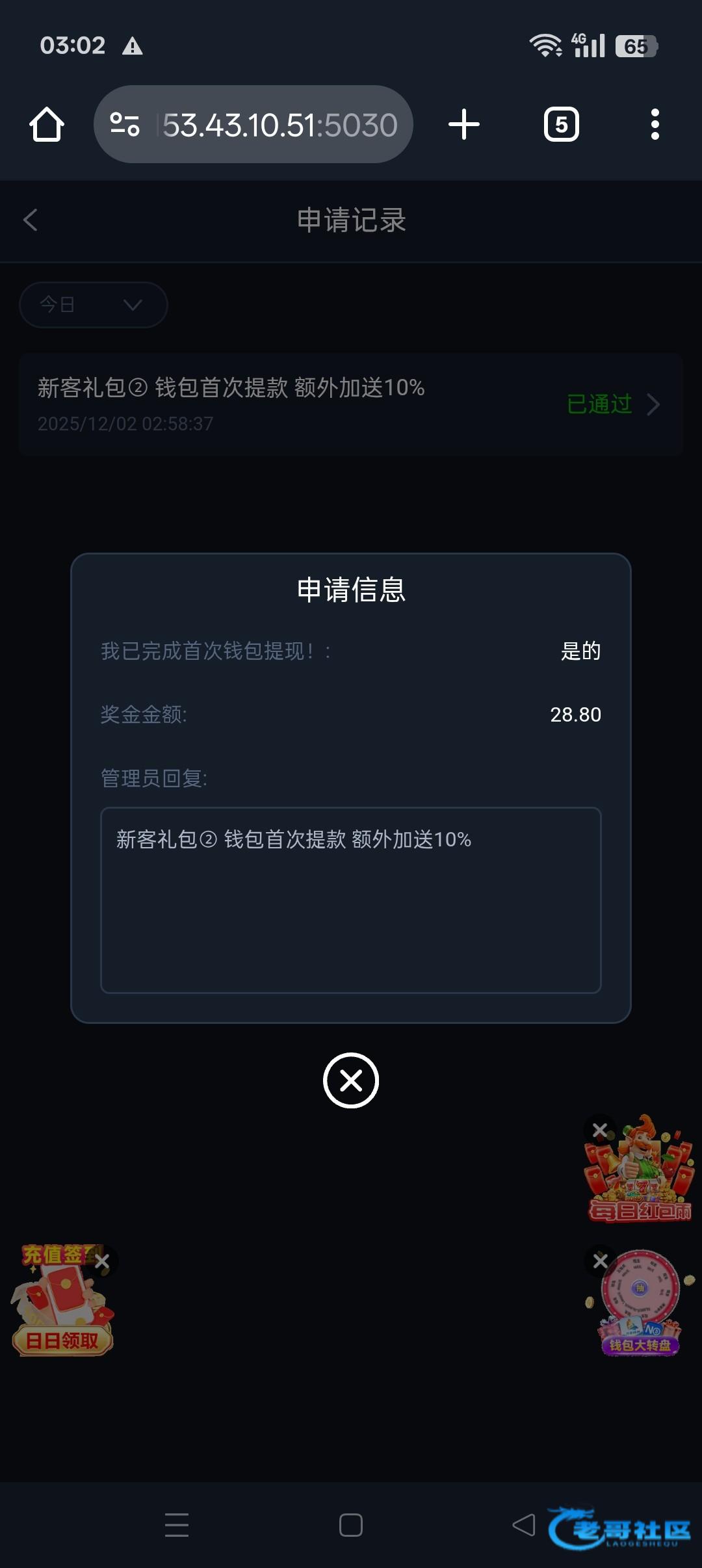This screenshot has height=1568, width=702.
Task: Close the 申请信息 dialog
Action: tap(351, 1080)
